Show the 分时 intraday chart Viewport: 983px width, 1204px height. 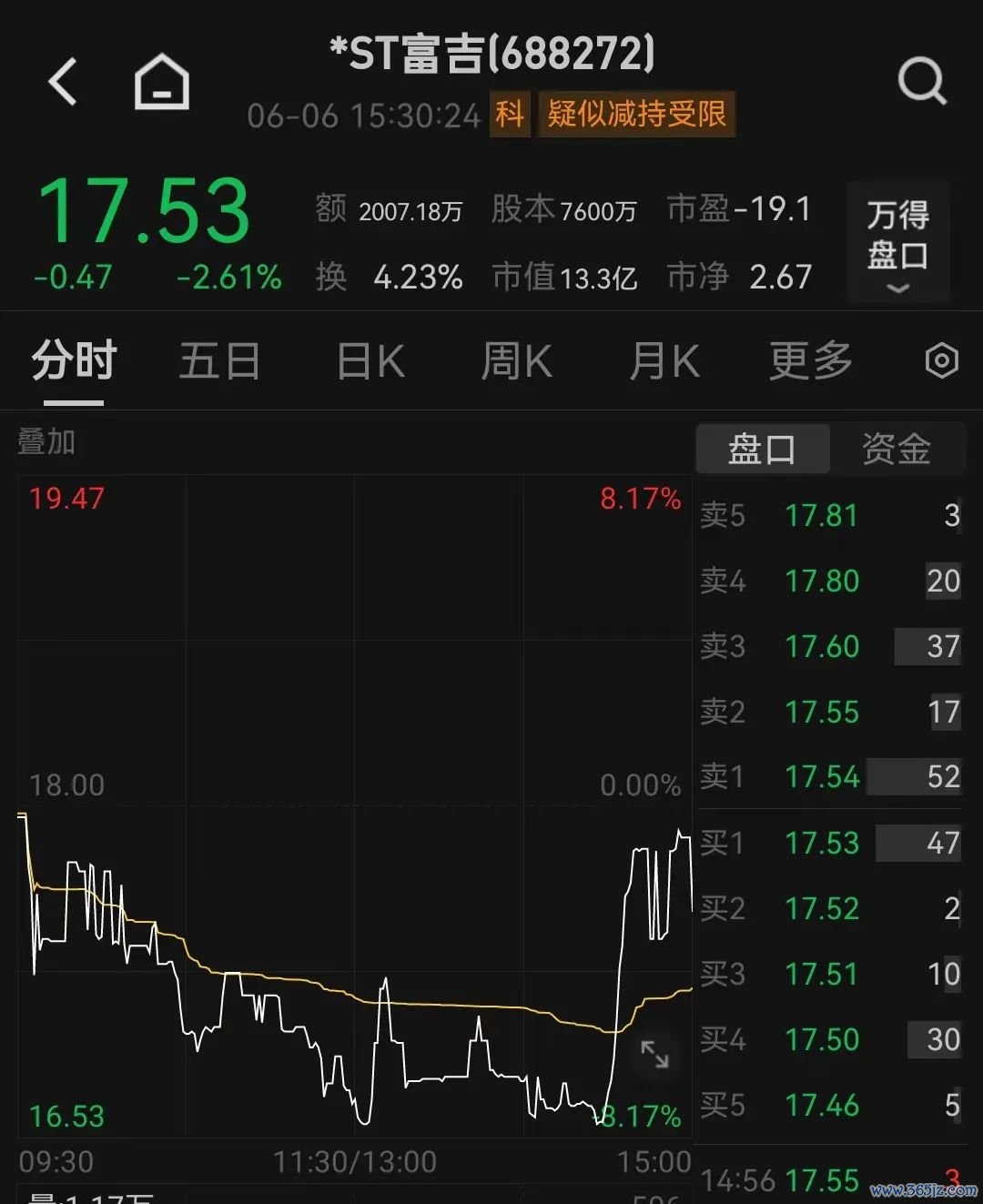click(74, 361)
